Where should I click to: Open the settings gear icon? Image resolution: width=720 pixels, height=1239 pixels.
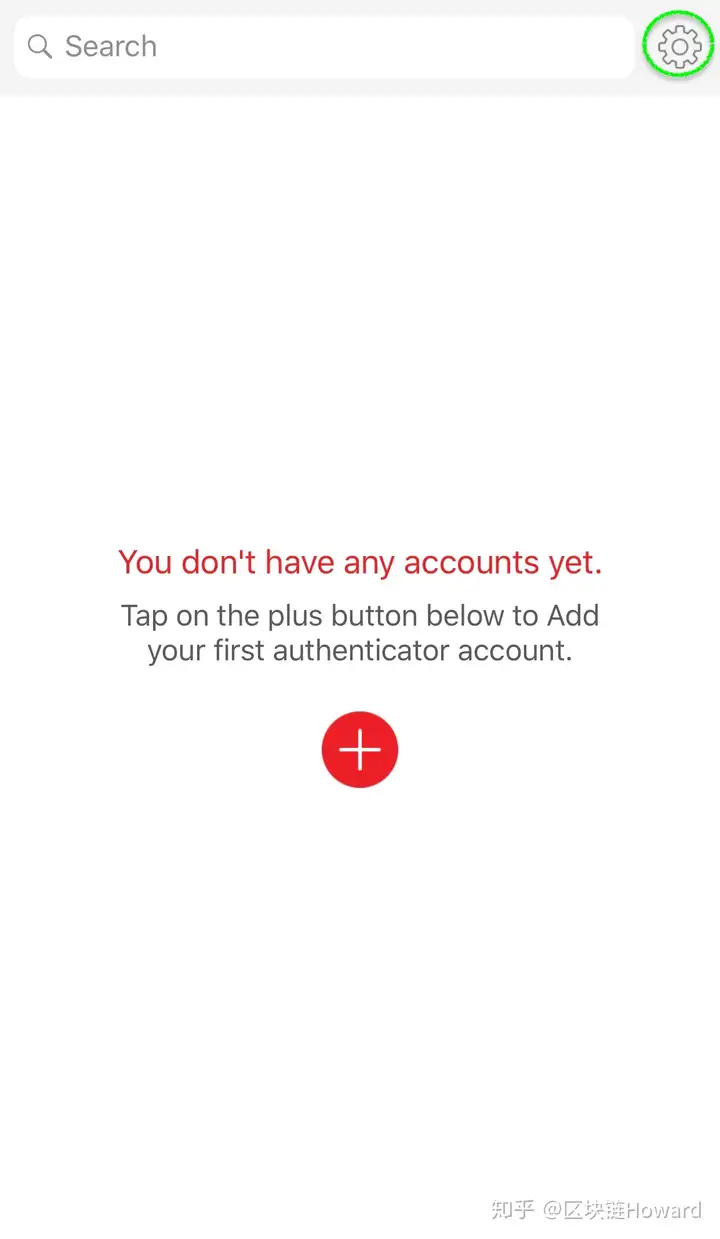coord(679,46)
